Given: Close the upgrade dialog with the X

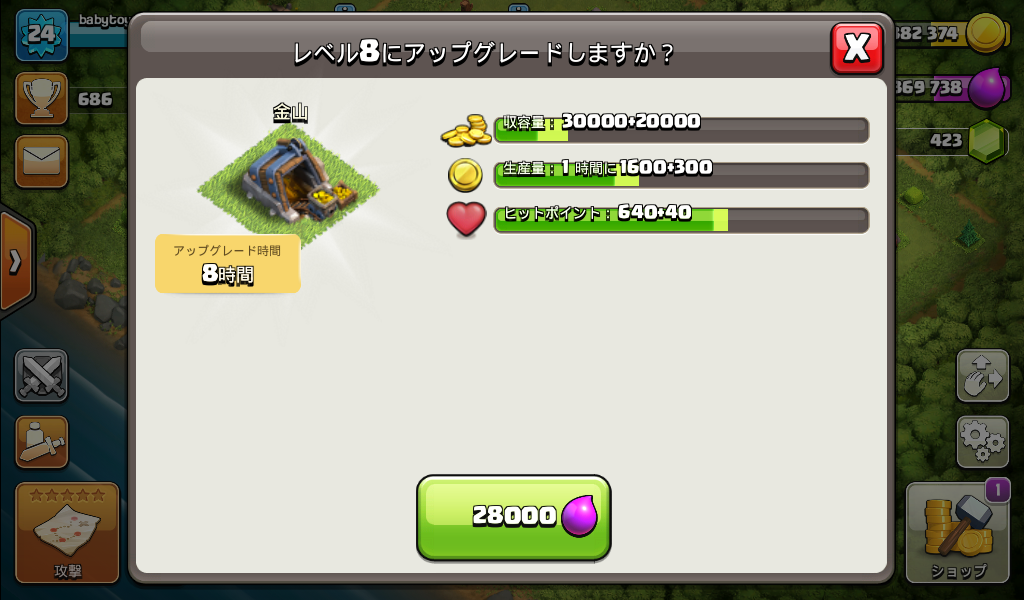Looking at the screenshot, I should click(x=857, y=47).
